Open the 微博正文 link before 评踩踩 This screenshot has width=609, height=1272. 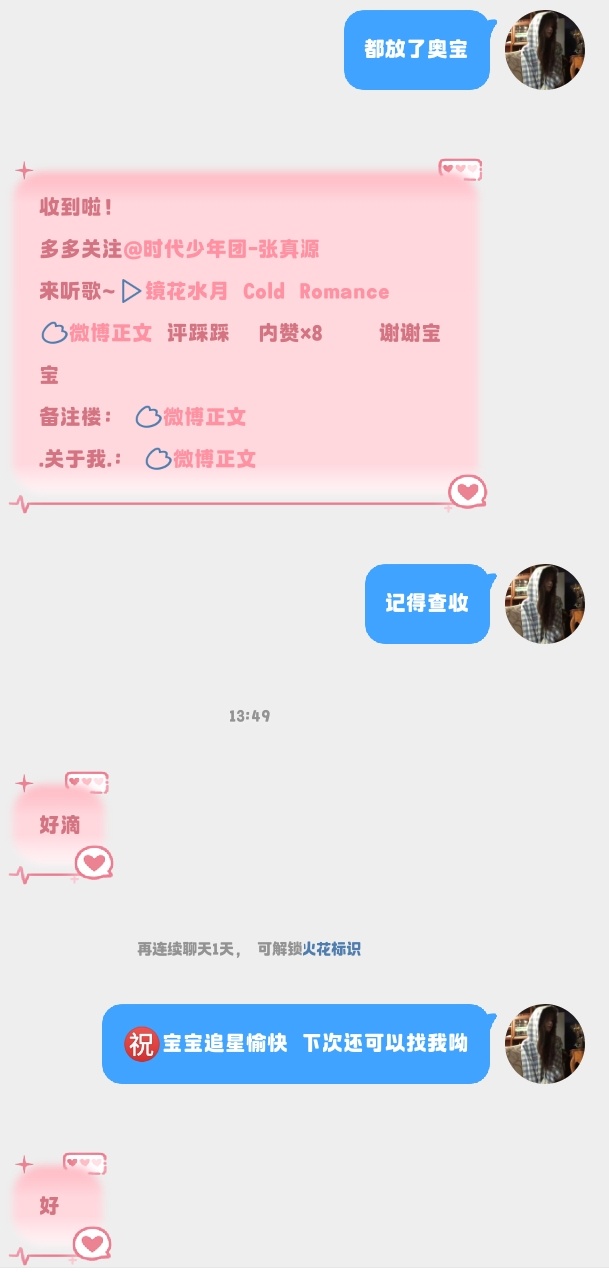tap(97, 333)
